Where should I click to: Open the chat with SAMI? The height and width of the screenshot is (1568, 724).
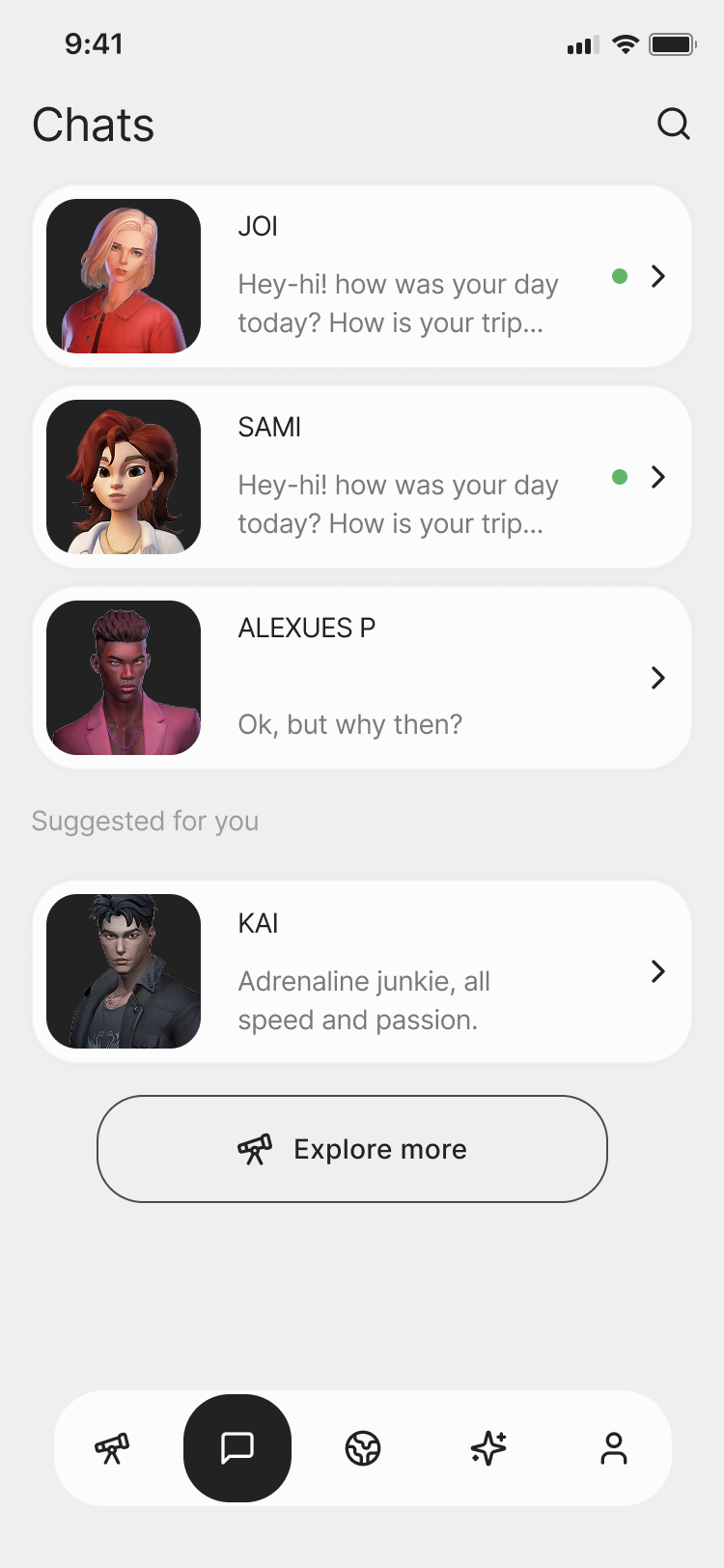tap(362, 477)
